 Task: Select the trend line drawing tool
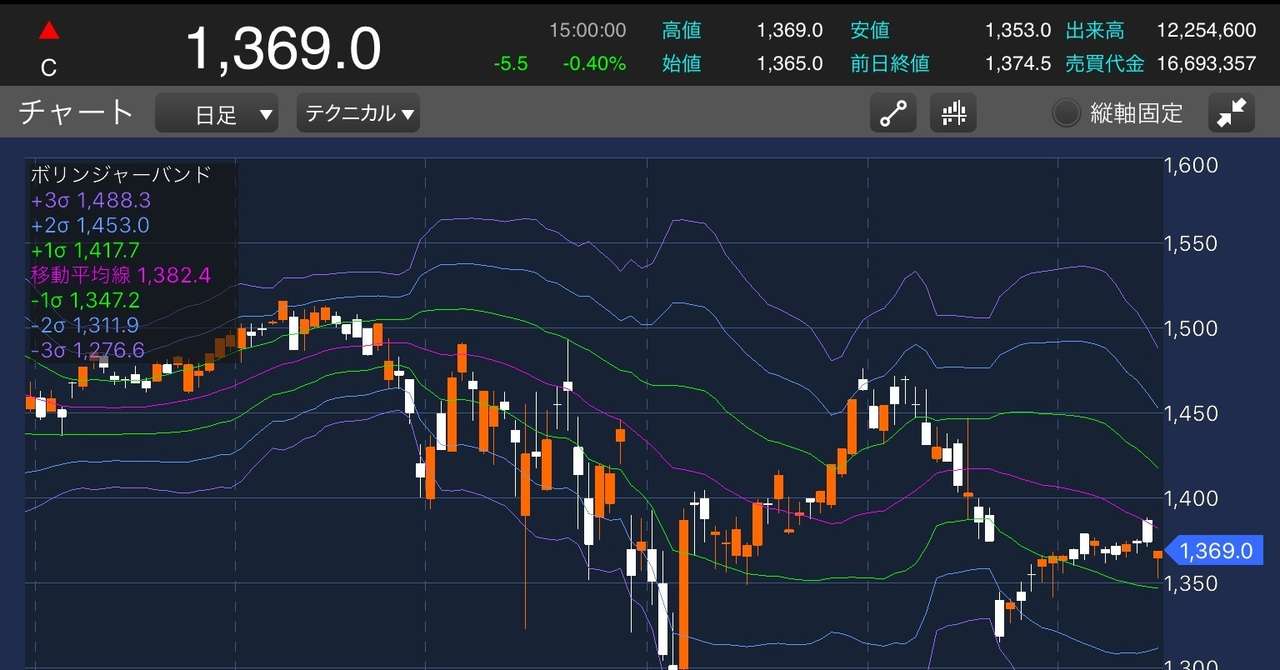pos(893,114)
